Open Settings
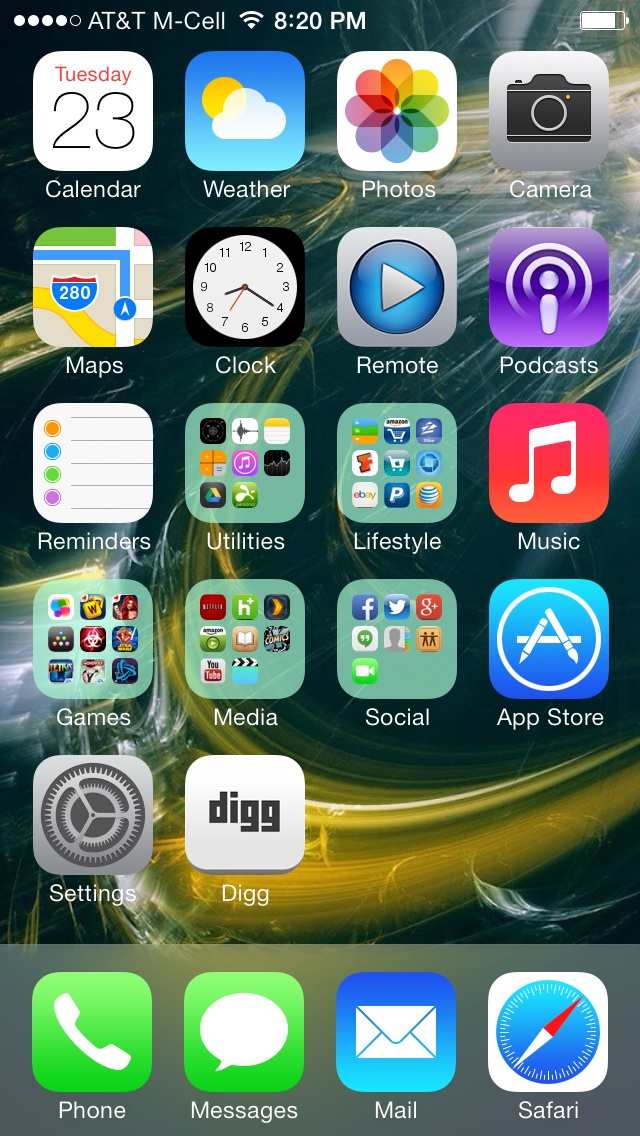This screenshot has height=1136, width=640. [93, 815]
